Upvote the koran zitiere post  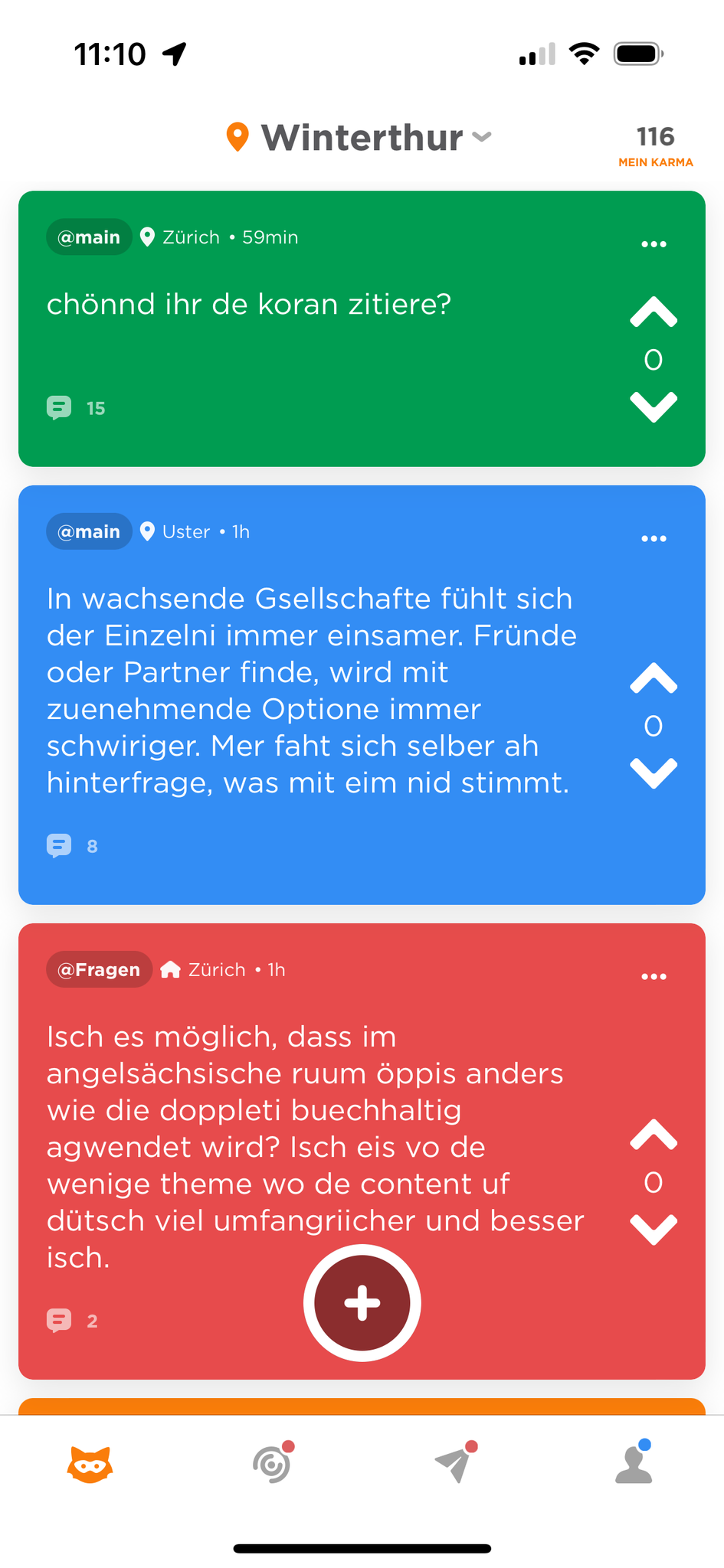coord(654,312)
